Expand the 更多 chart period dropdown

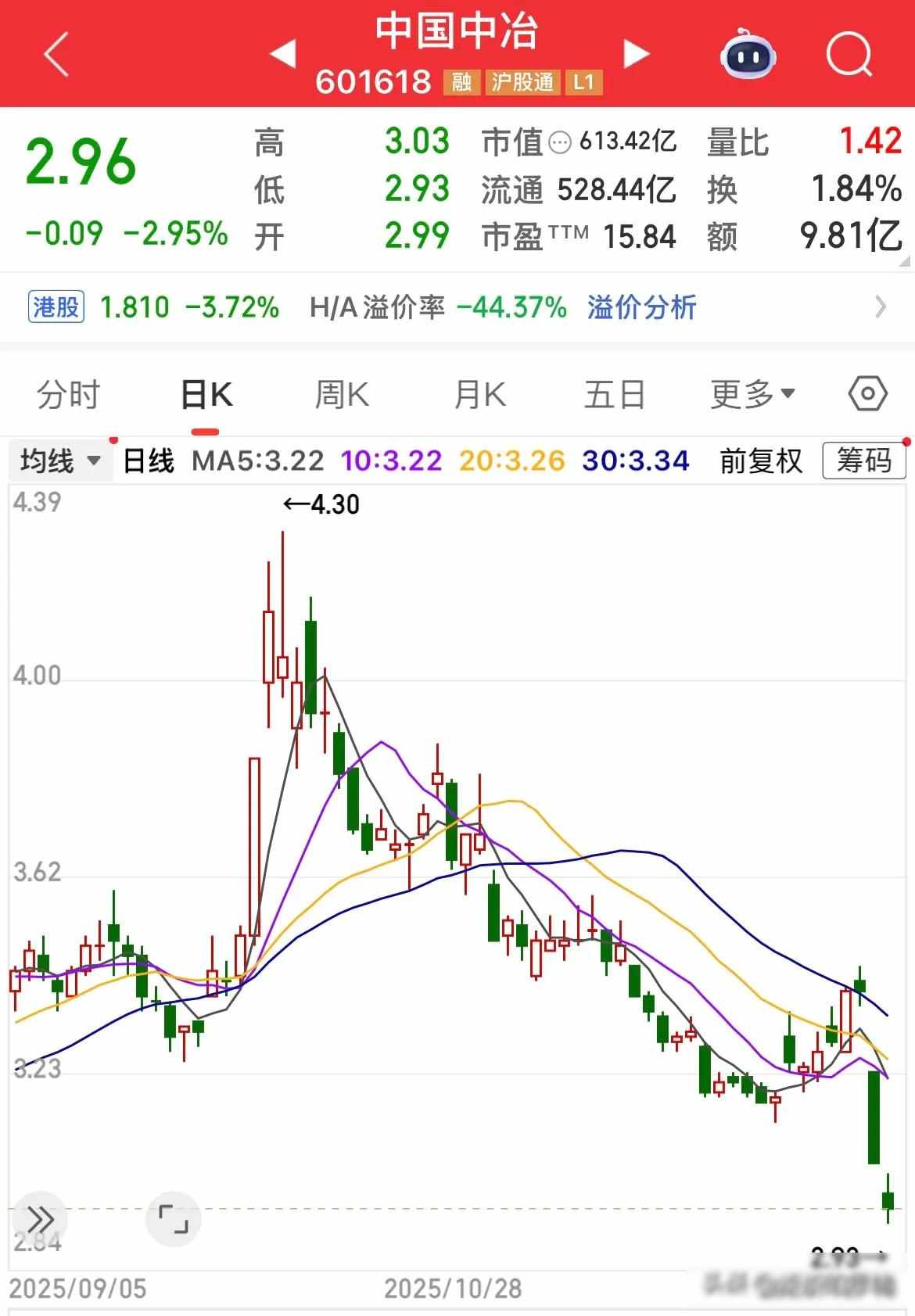tap(752, 394)
